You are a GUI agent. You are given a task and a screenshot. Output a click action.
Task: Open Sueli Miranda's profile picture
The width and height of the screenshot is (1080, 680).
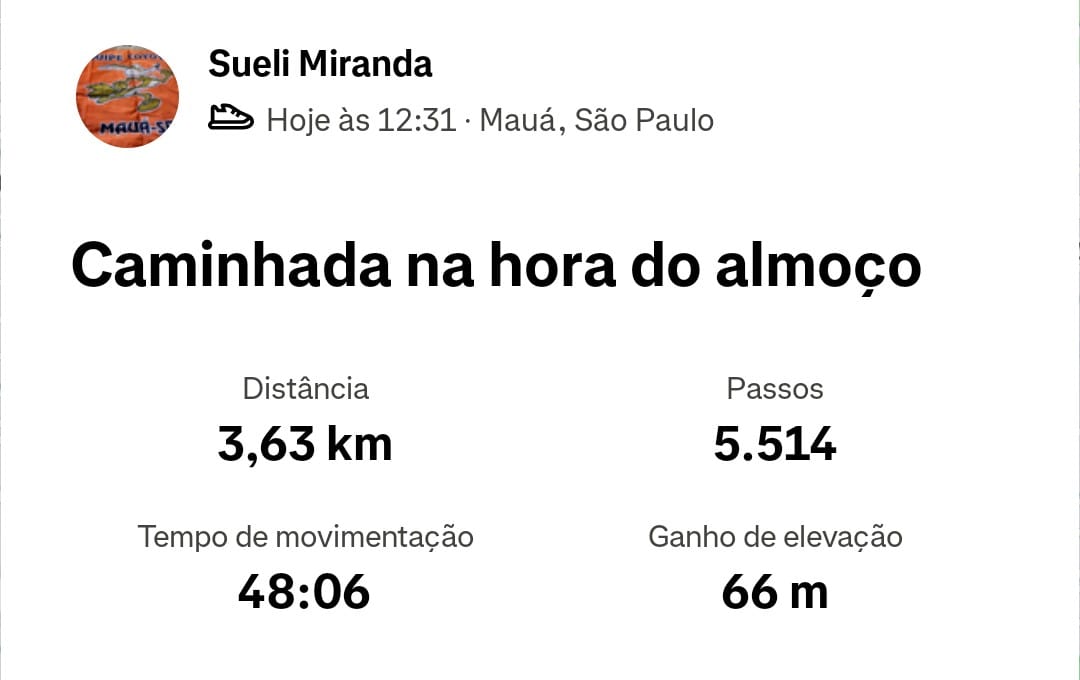tap(127, 96)
